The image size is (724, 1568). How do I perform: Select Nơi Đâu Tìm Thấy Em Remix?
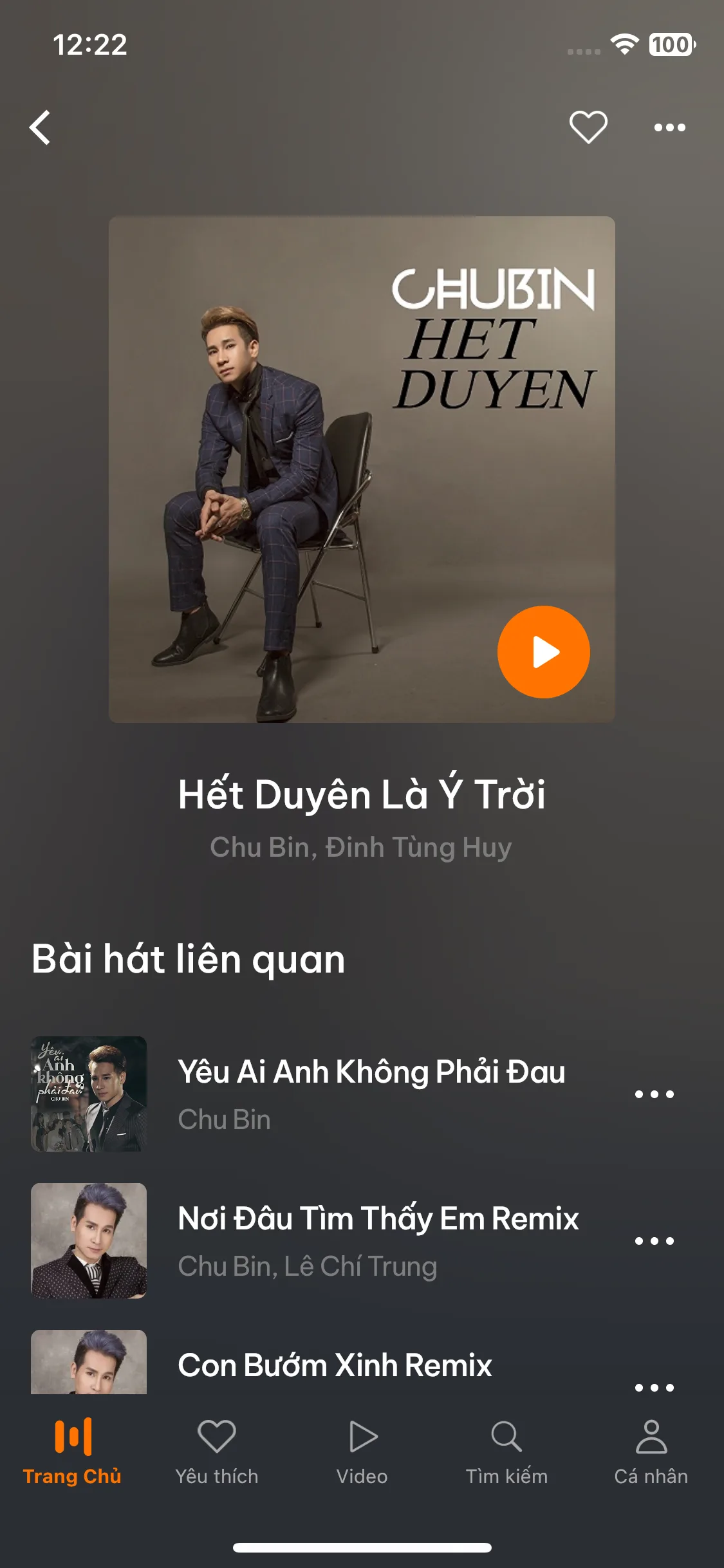(378, 1240)
